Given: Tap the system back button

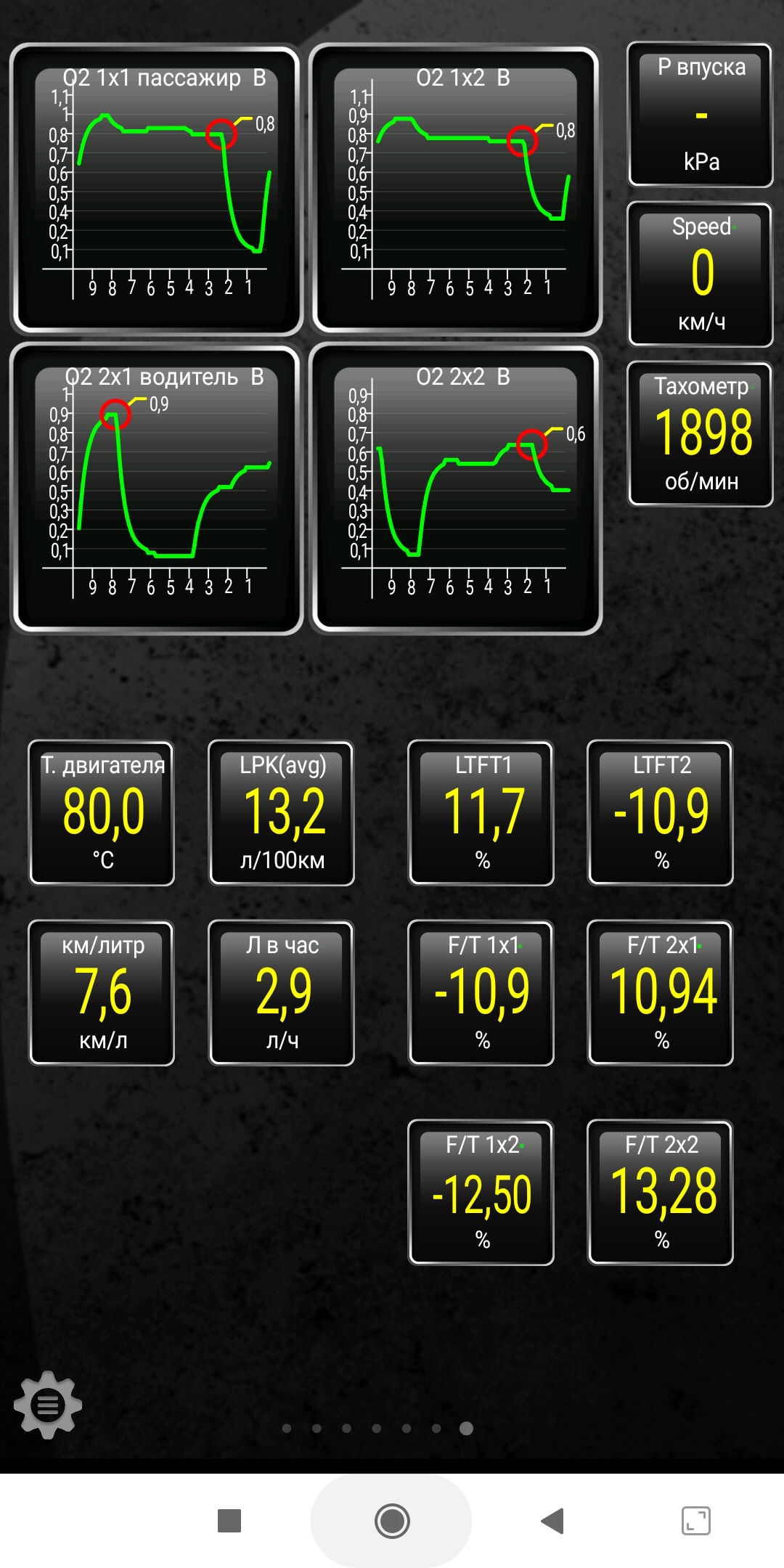Looking at the screenshot, I should 552,1520.
